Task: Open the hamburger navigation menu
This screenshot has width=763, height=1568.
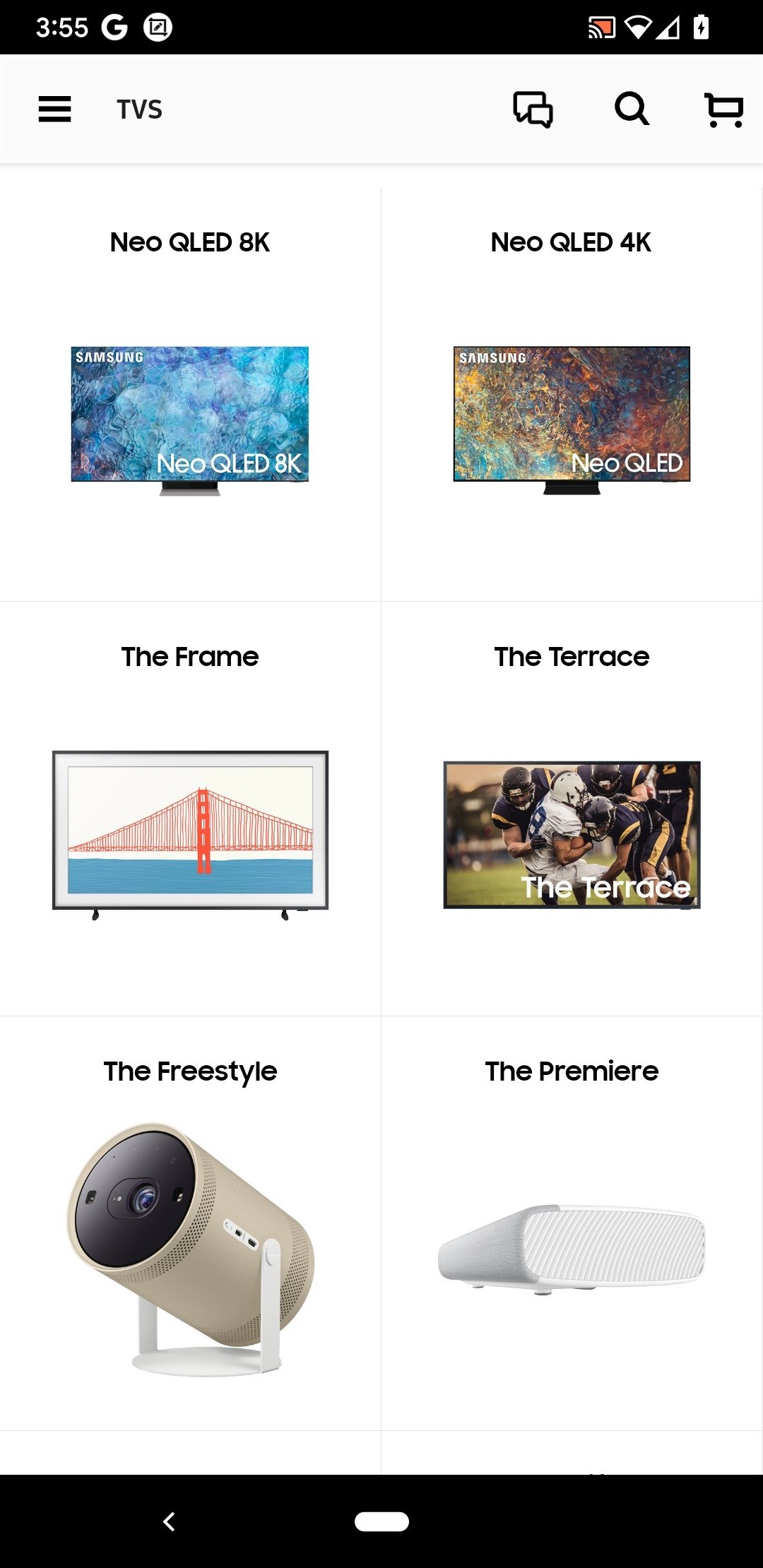Action: tap(54, 109)
